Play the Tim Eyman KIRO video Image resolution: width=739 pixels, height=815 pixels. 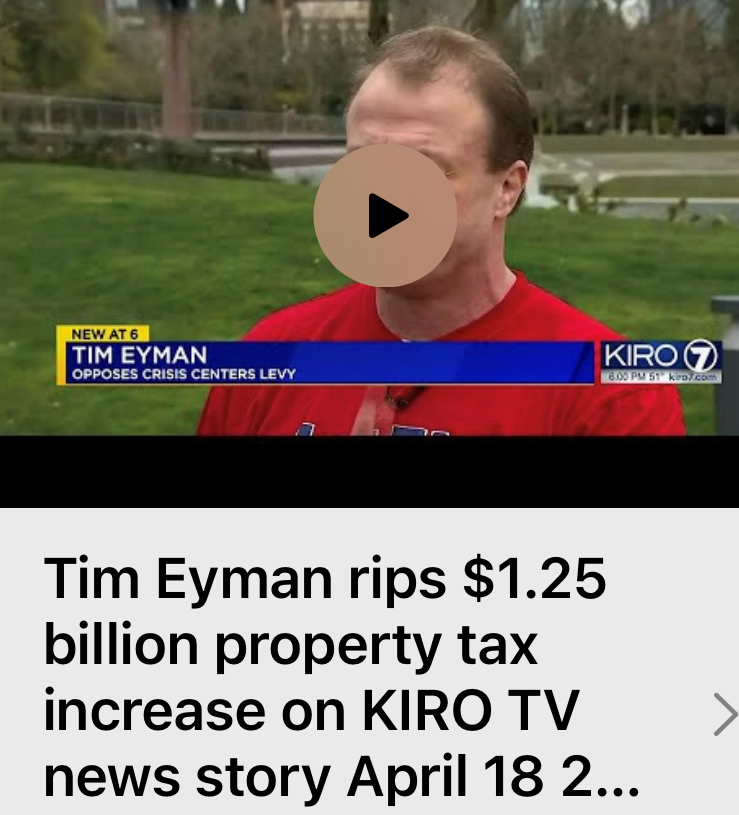pyautogui.click(x=386, y=216)
